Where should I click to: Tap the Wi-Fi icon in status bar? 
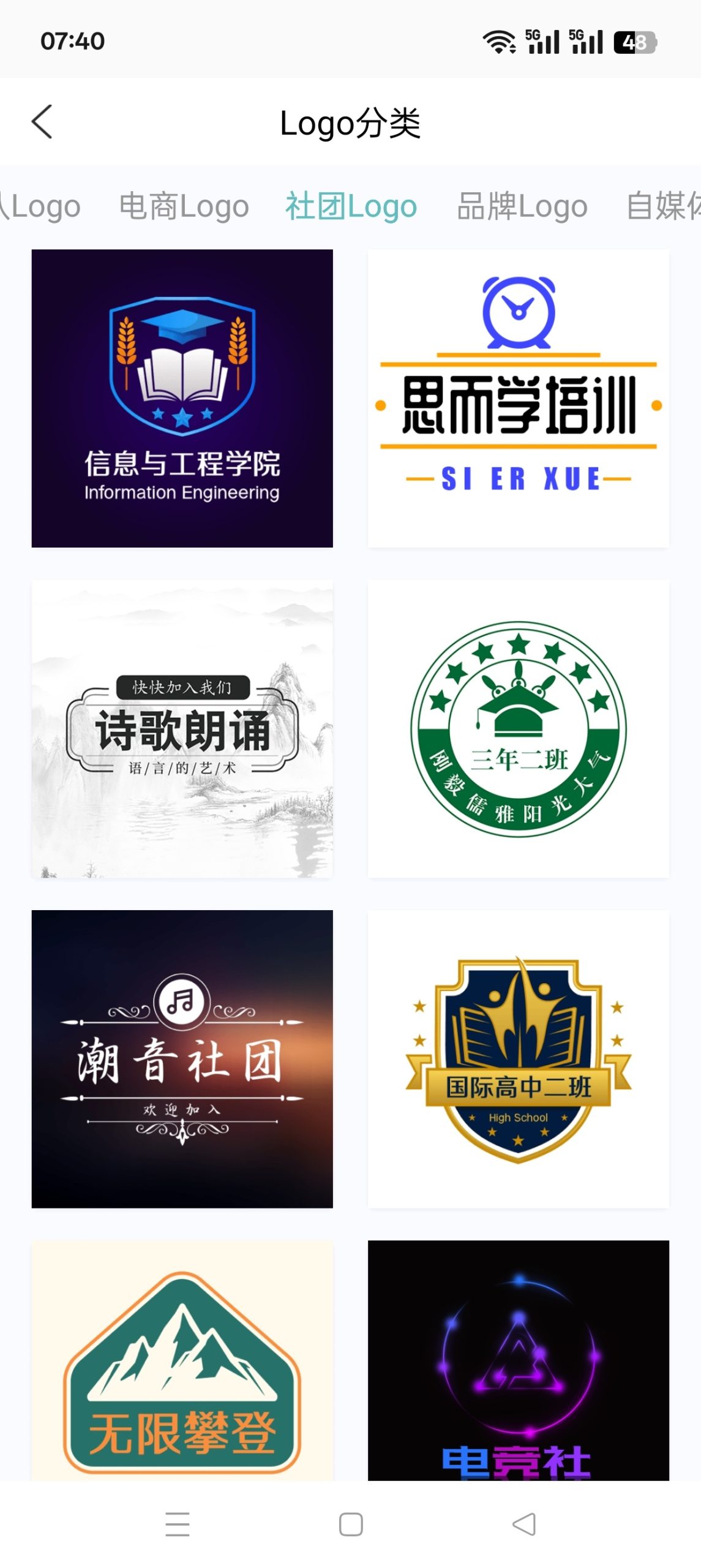click(x=498, y=42)
